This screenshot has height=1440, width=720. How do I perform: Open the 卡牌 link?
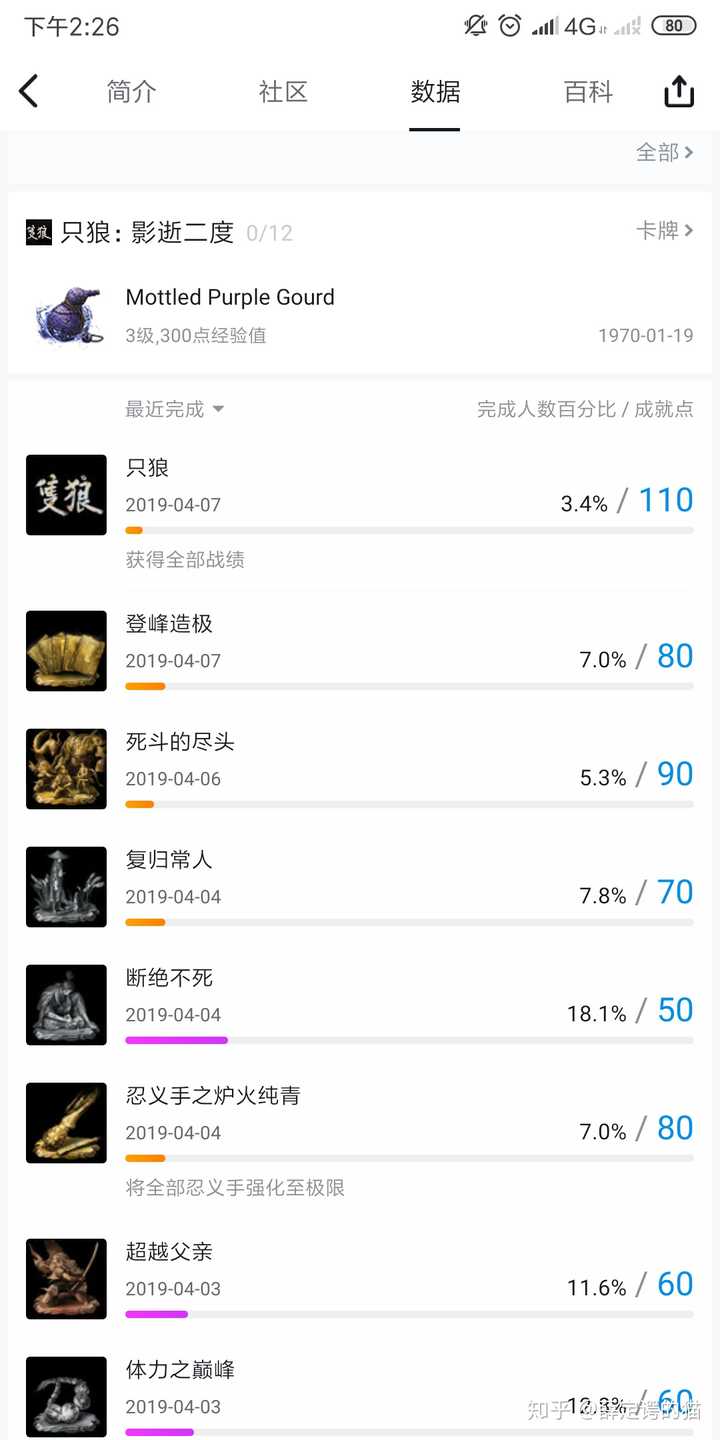665,231
